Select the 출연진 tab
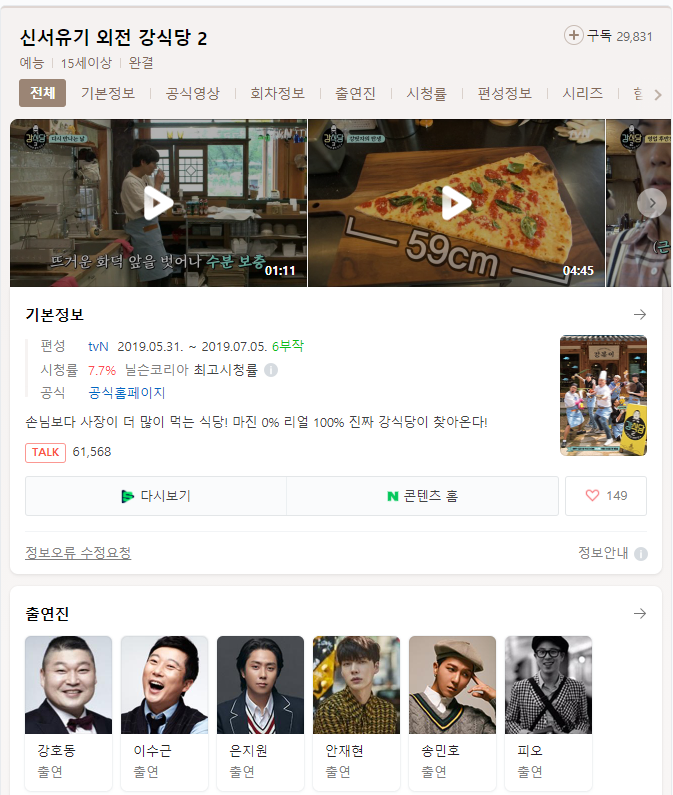 point(355,93)
